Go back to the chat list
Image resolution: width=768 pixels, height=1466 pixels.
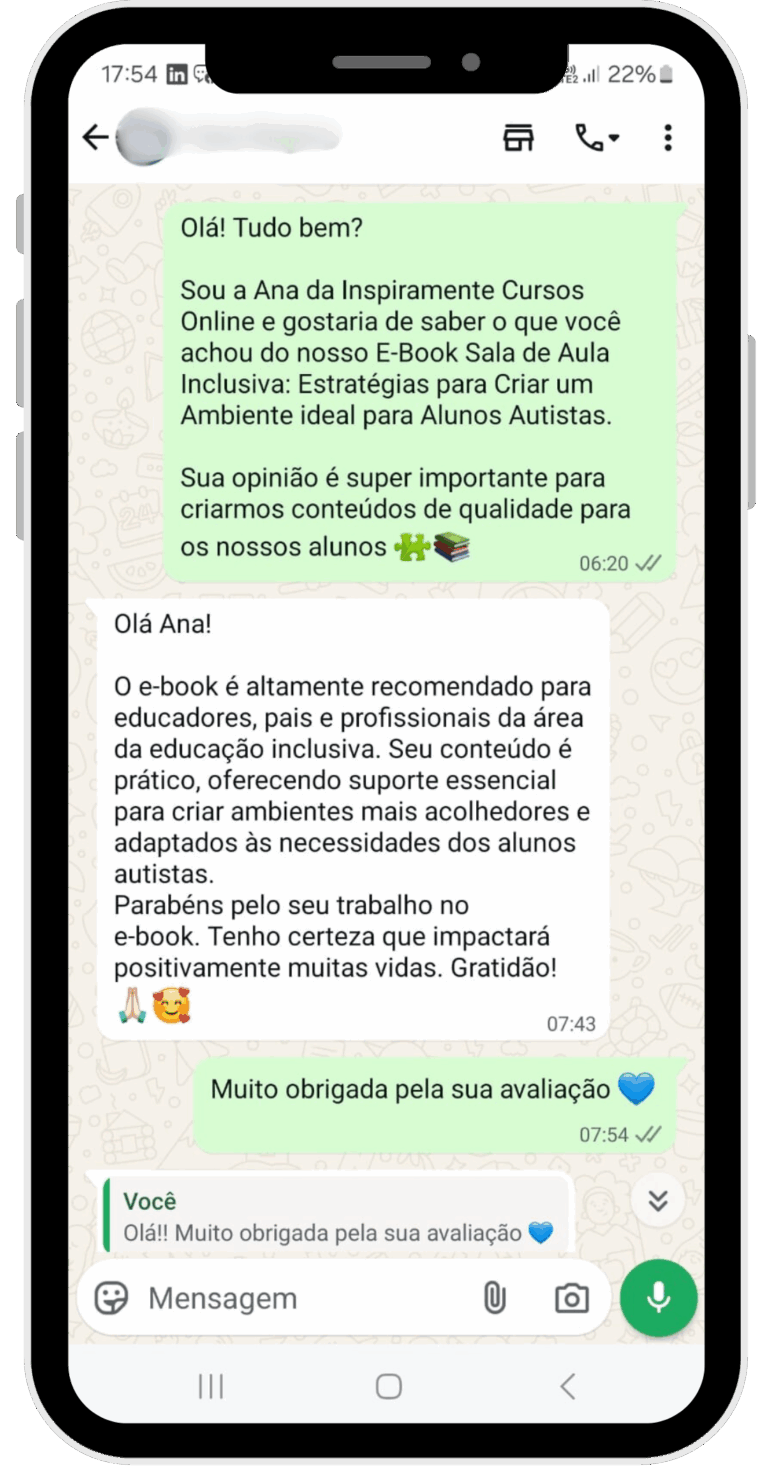pos(96,138)
